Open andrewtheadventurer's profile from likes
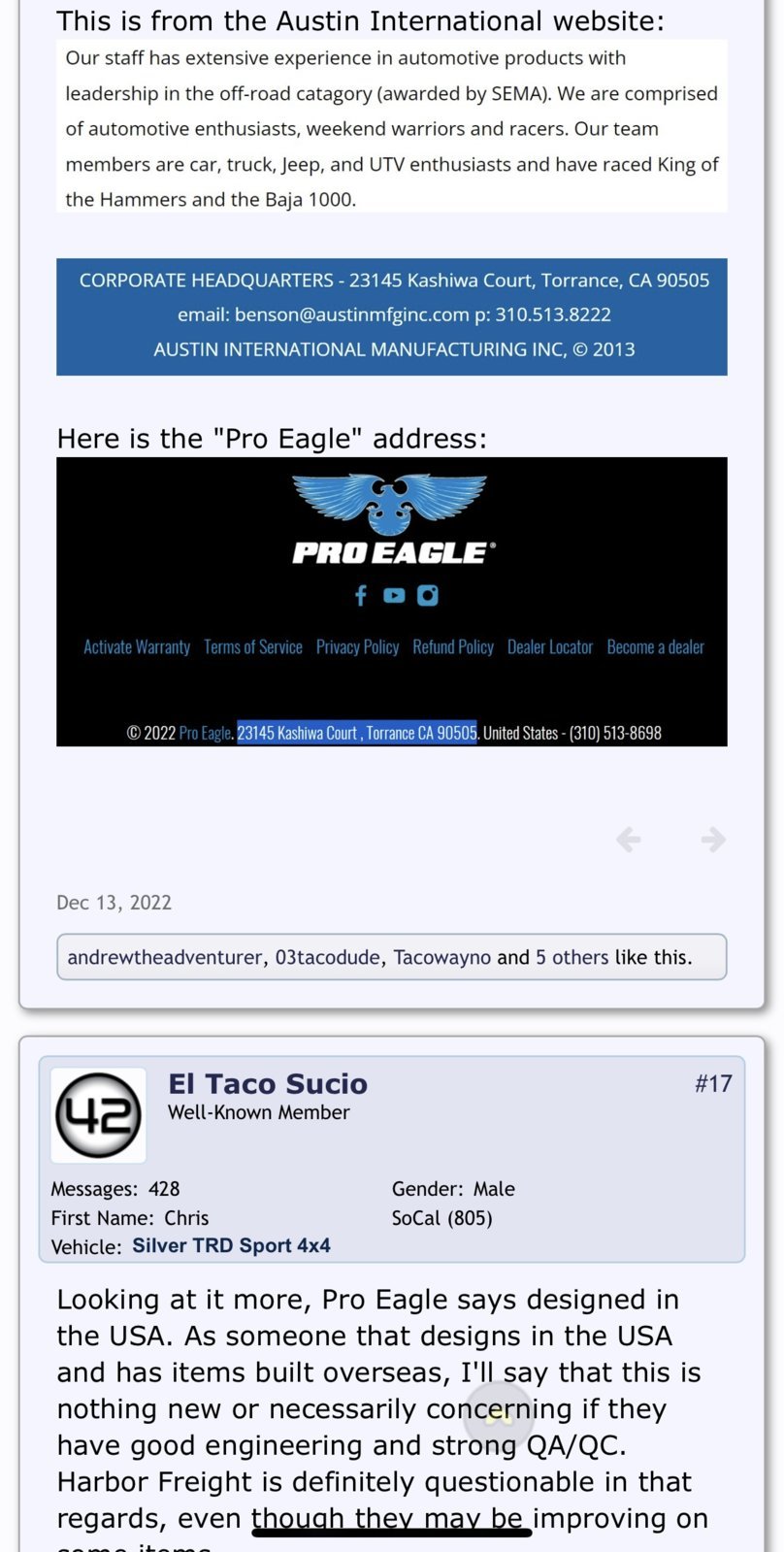 (164, 957)
